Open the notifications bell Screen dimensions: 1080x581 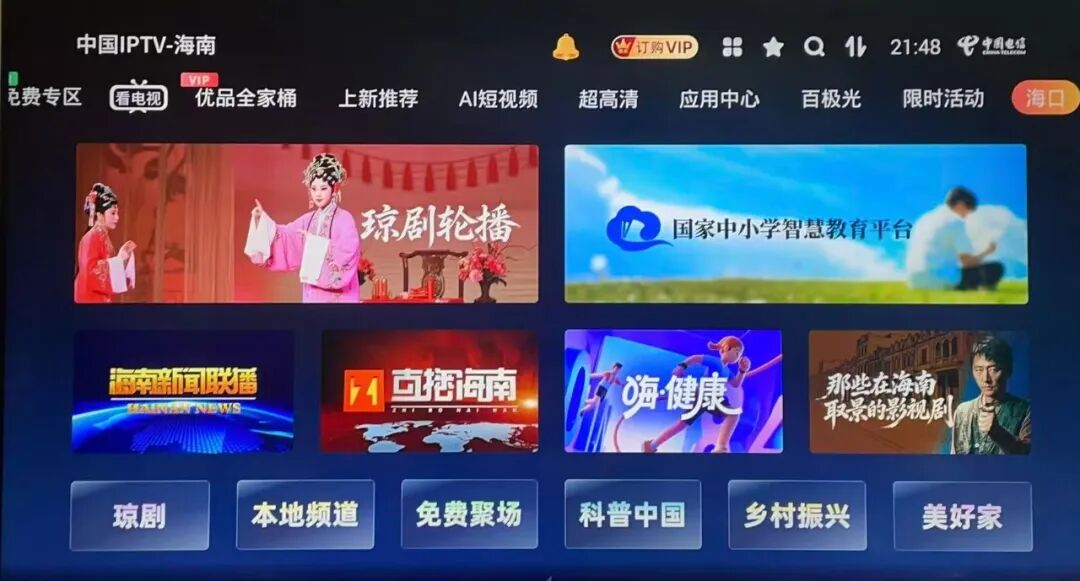coord(565,47)
